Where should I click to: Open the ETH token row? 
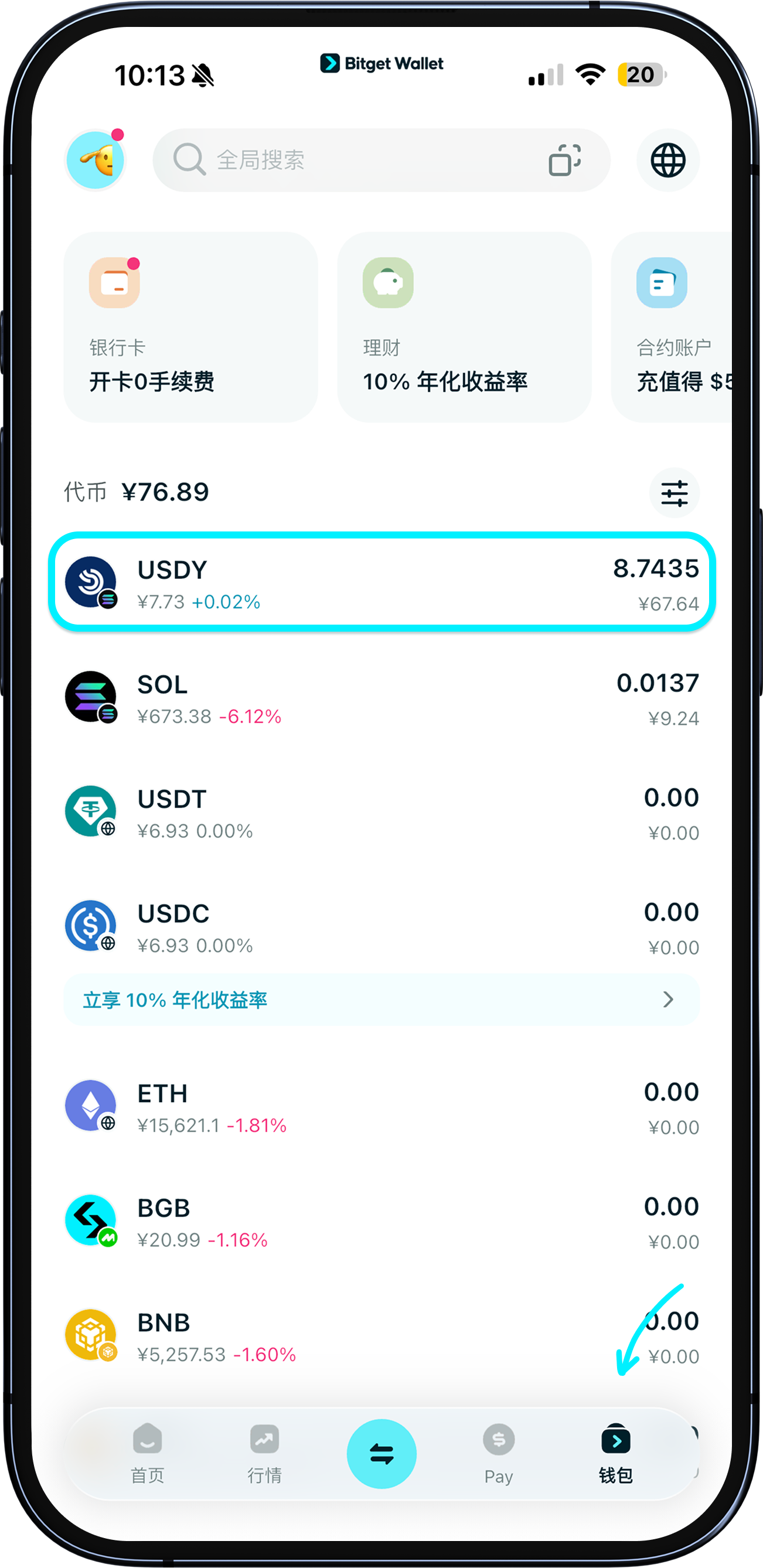tap(382, 1106)
